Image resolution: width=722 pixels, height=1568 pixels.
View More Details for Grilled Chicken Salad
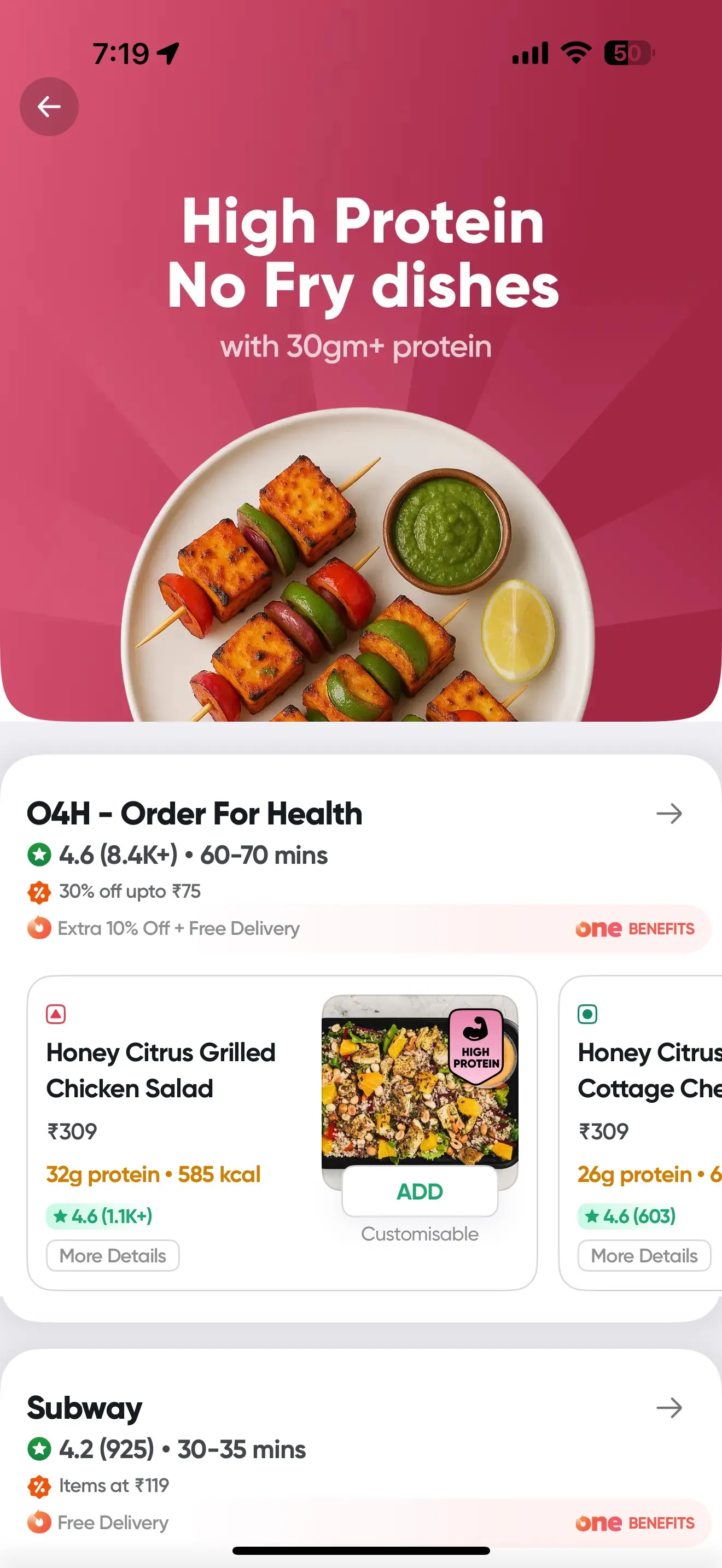point(113,1256)
